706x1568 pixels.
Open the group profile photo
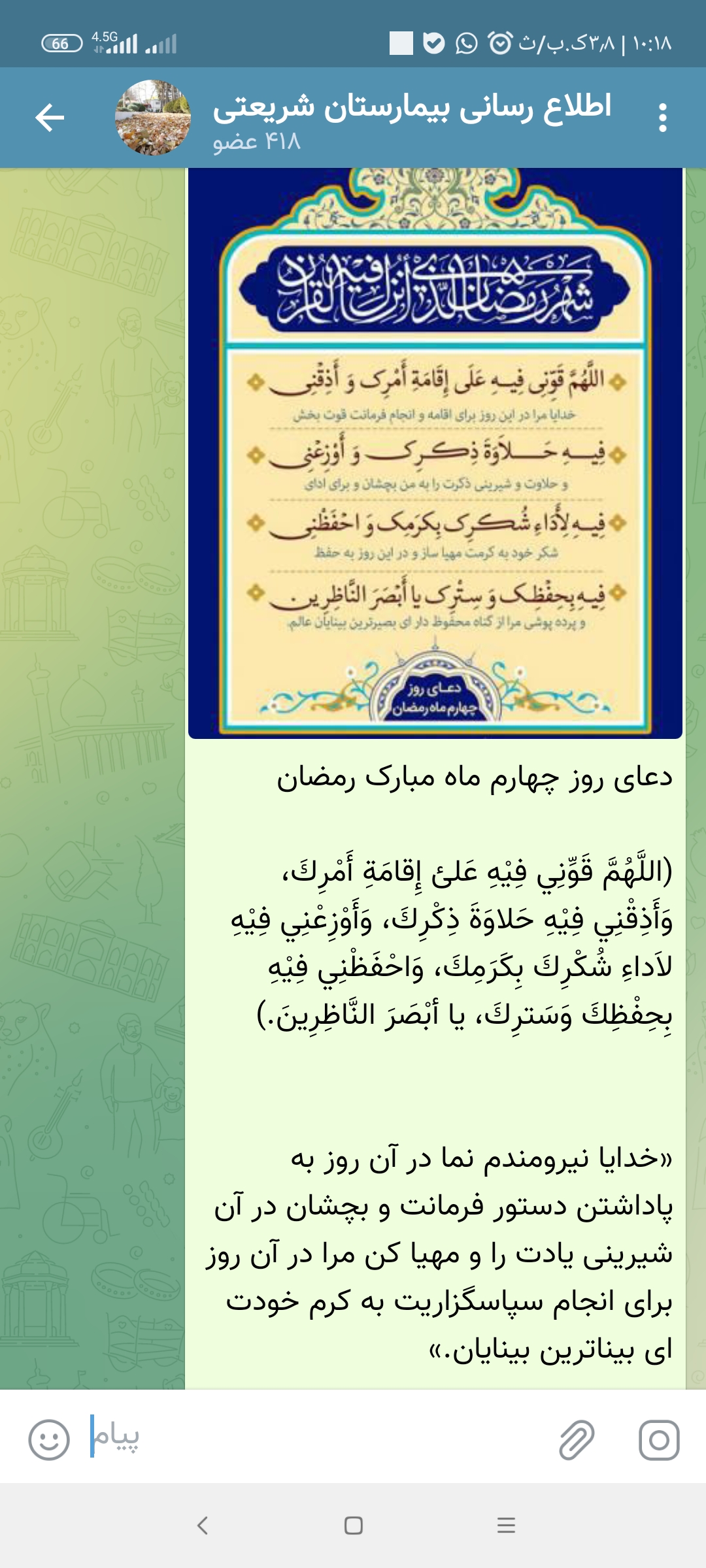[x=153, y=118]
